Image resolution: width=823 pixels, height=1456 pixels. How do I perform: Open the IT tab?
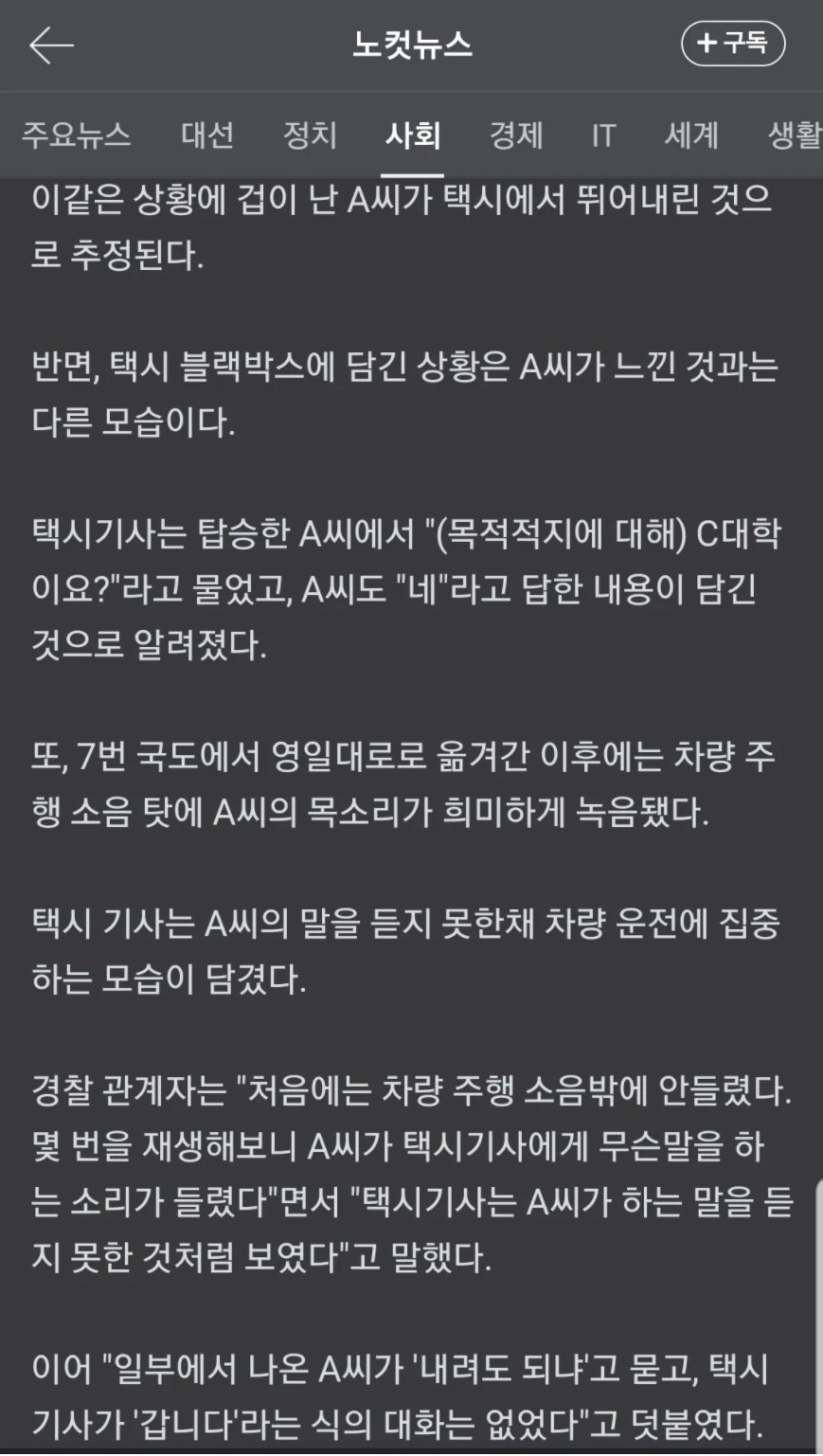click(x=603, y=135)
